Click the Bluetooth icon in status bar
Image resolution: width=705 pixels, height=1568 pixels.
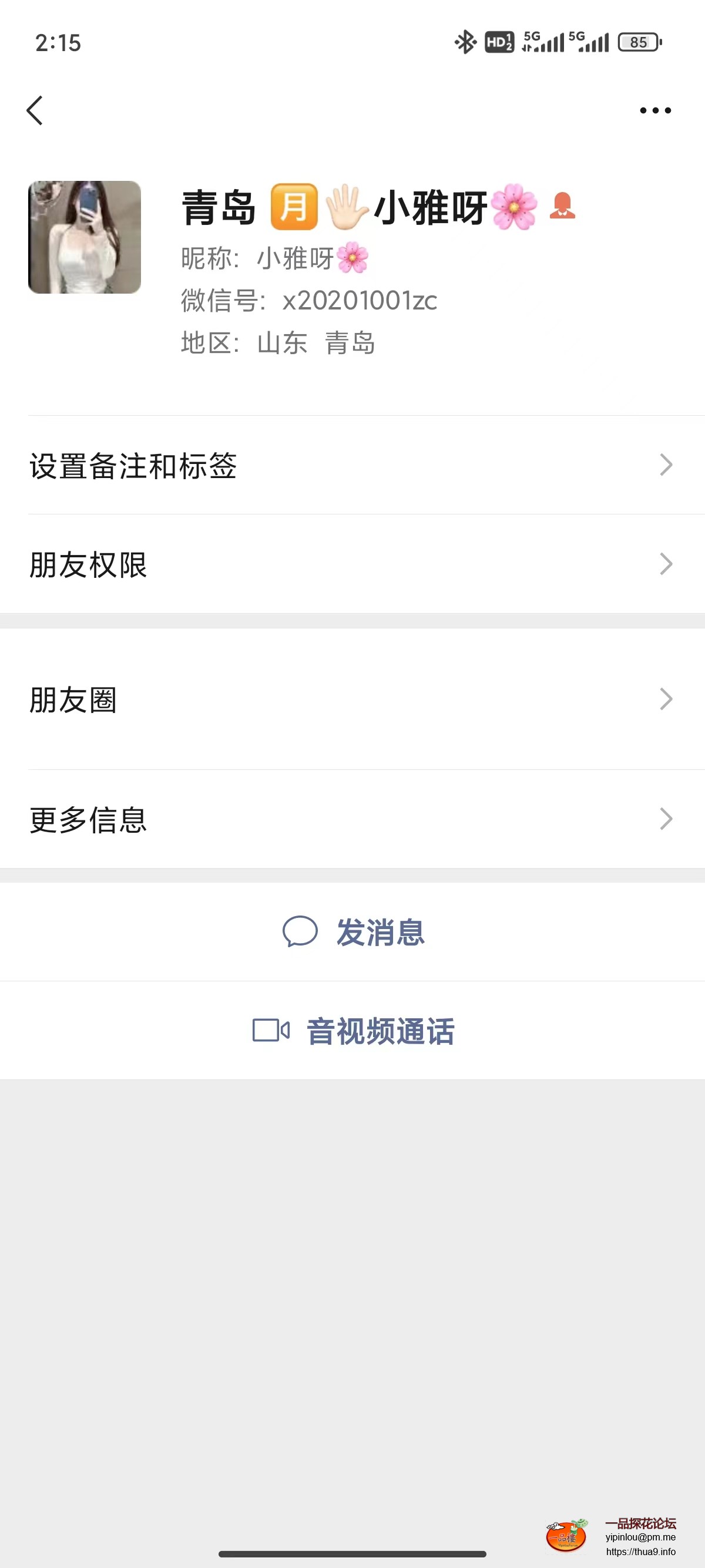click(465, 43)
